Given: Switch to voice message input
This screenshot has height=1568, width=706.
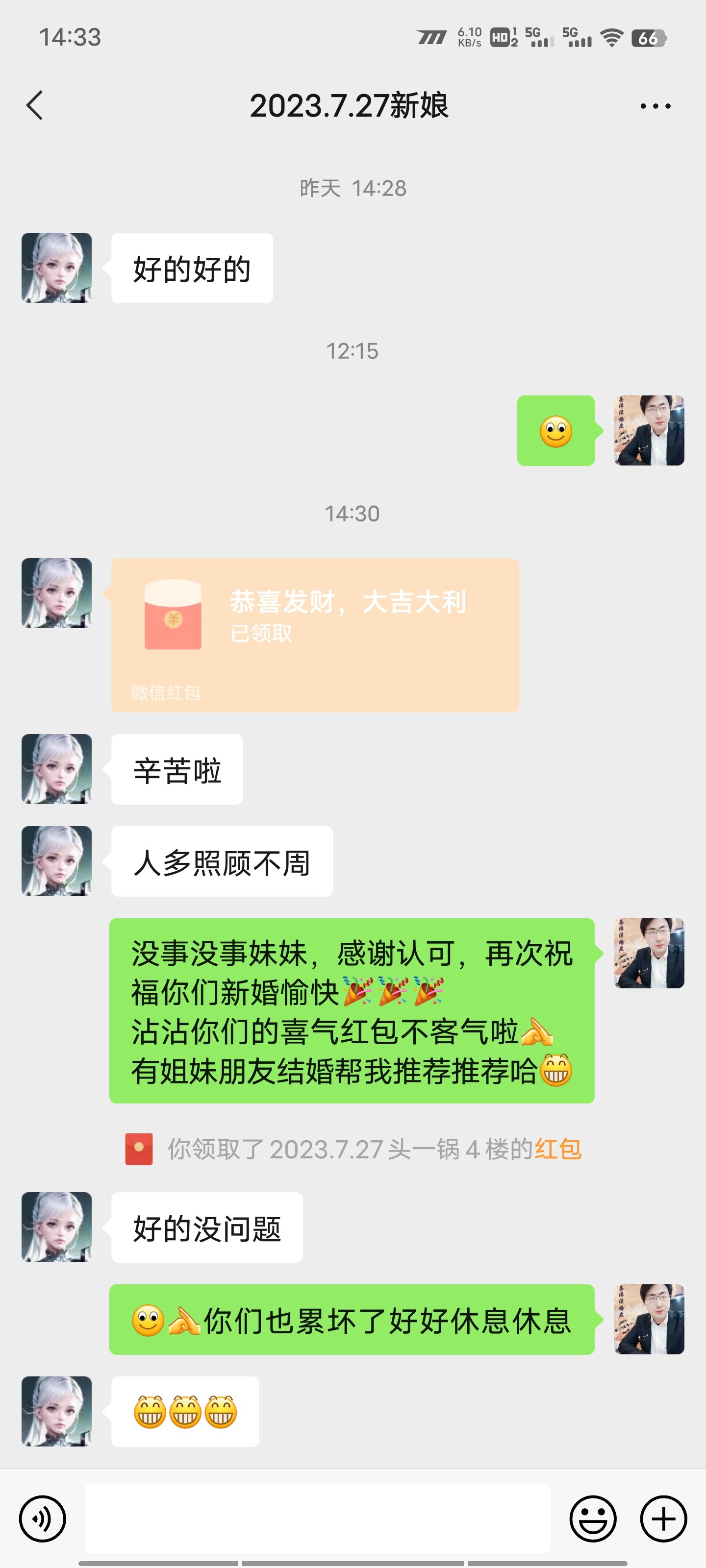Looking at the screenshot, I should pos(42,1519).
